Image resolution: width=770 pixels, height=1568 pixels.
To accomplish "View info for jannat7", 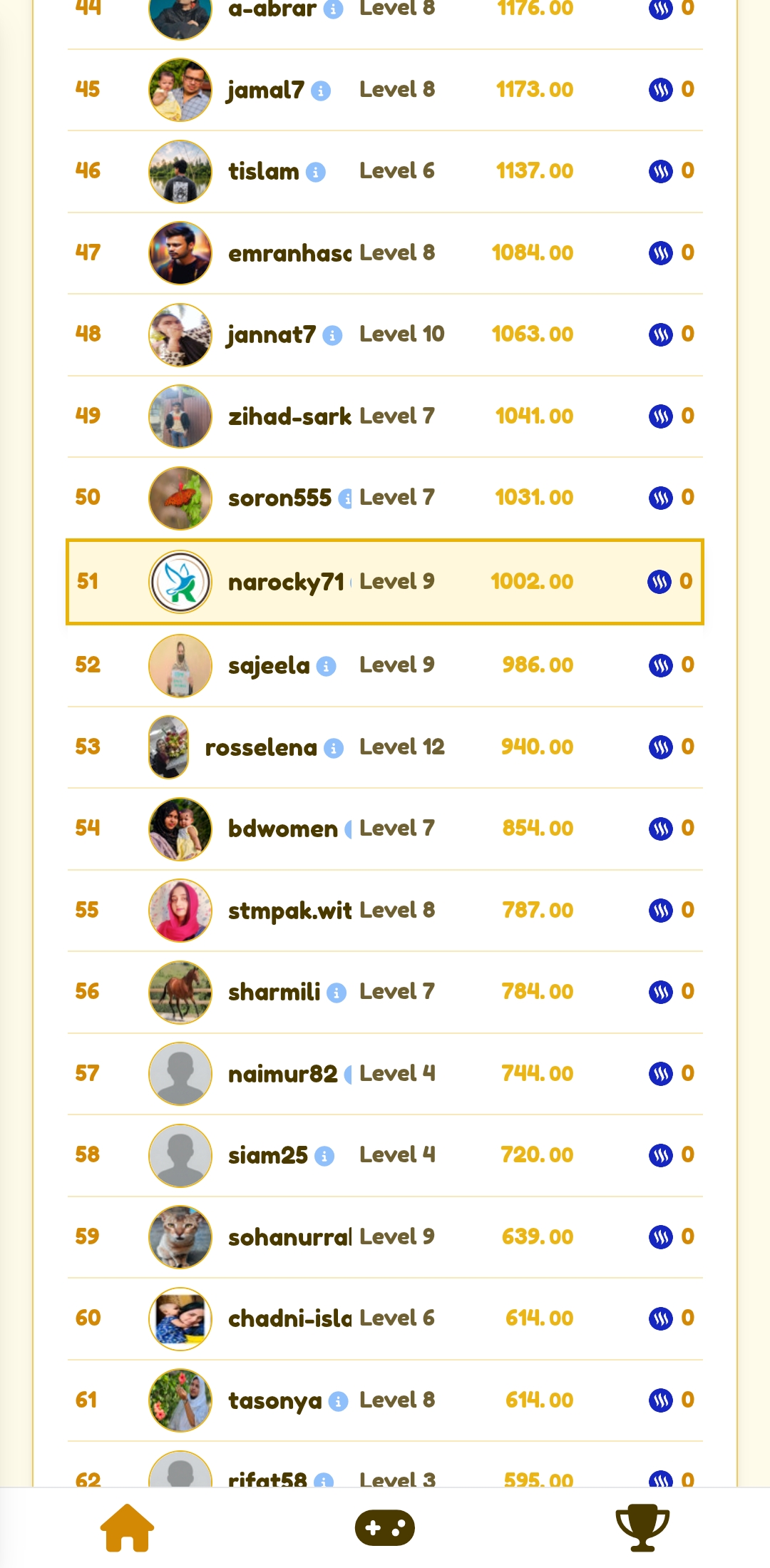I will tap(332, 335).
